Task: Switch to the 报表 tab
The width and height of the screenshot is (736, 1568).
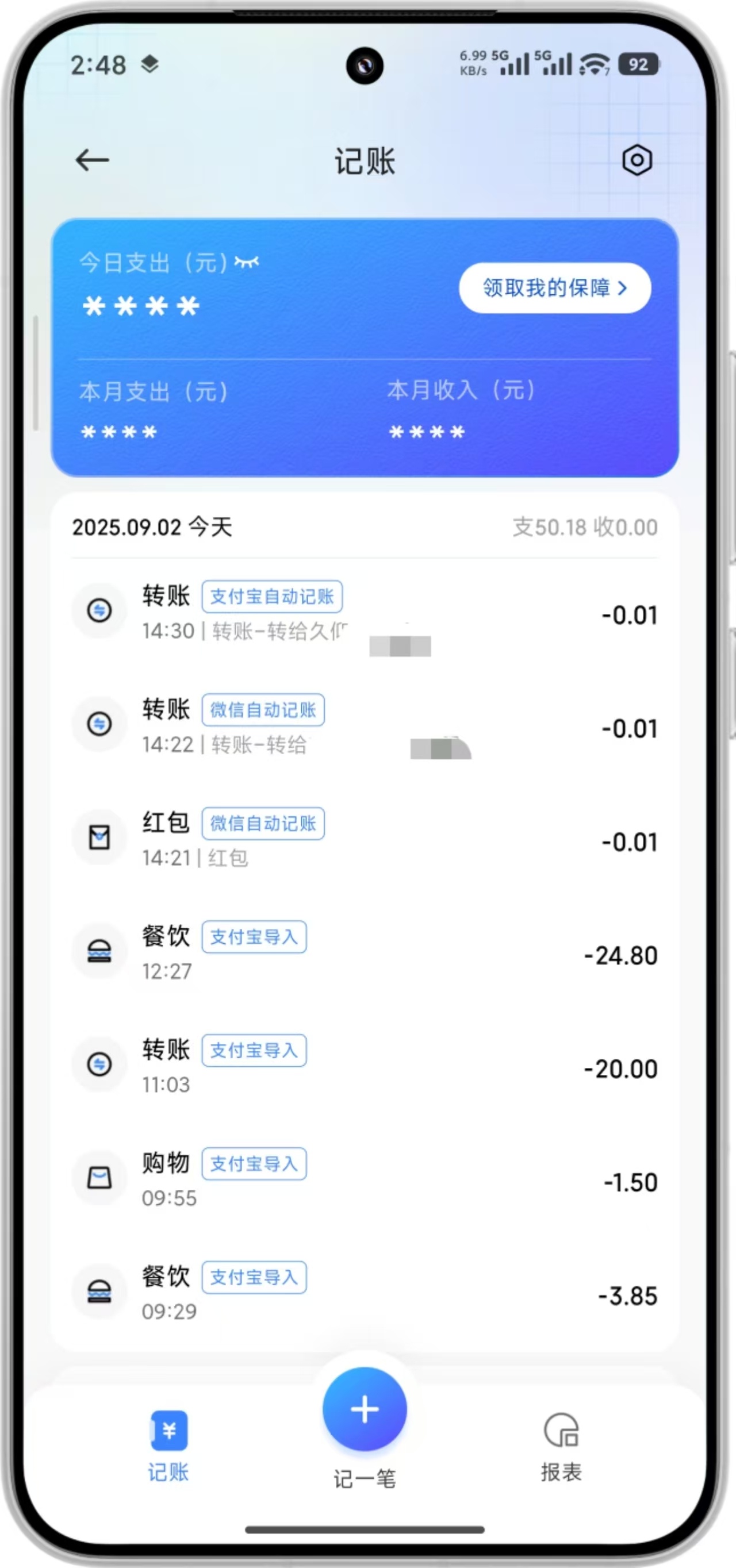Action: 561,1447
